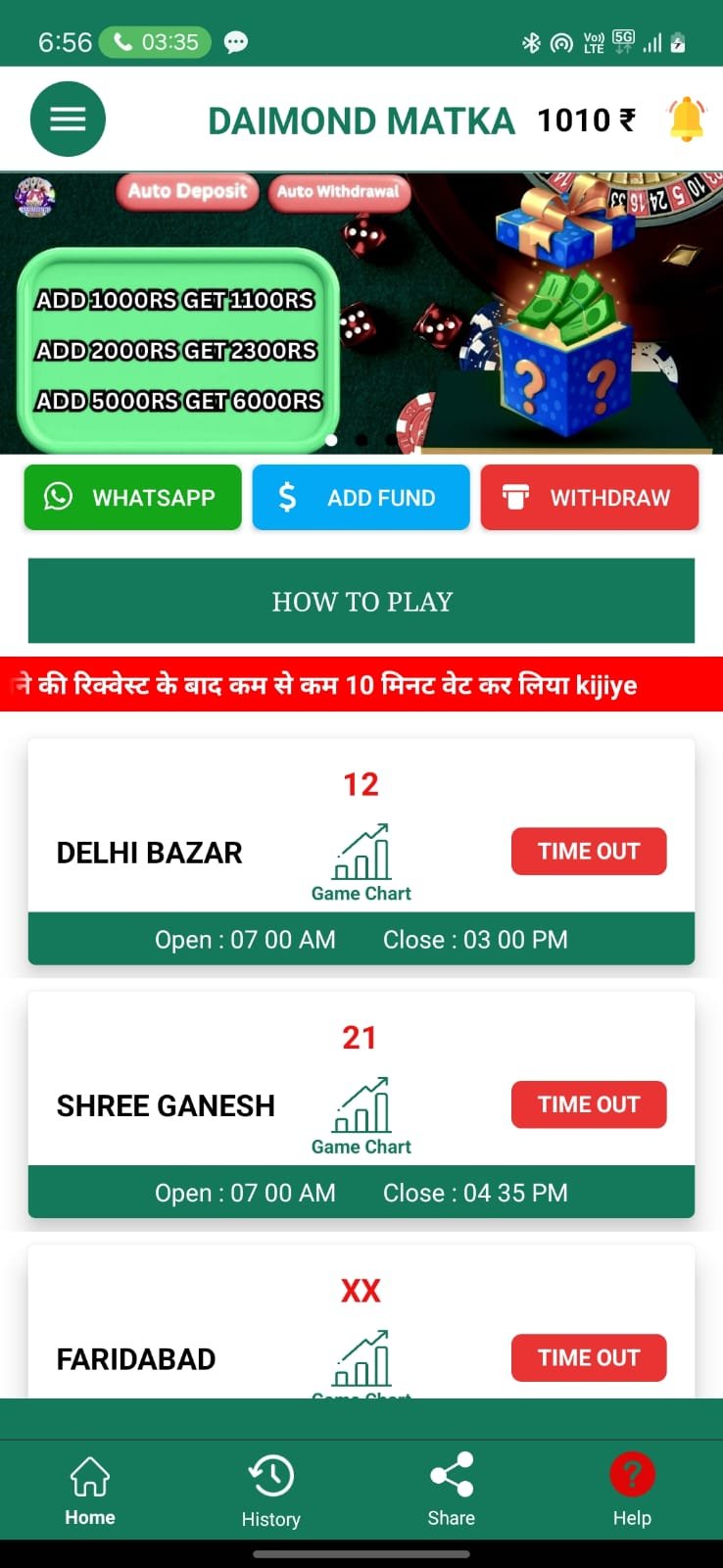Viewport: 723px width, 1568px height.
Task: Open the notifications bell
Action: (686, 120)
